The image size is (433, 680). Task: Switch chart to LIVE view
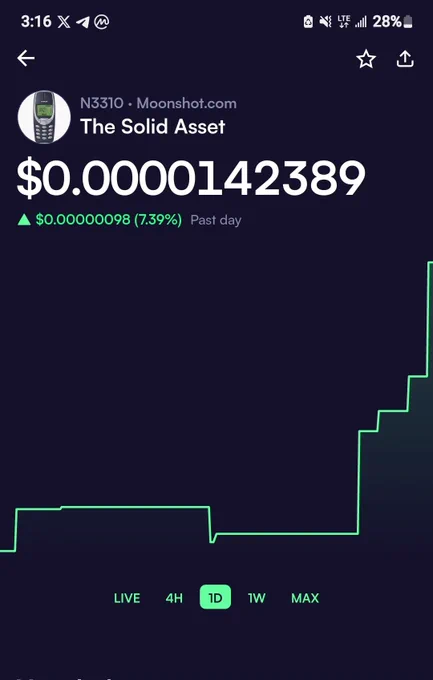coord(127,598)
